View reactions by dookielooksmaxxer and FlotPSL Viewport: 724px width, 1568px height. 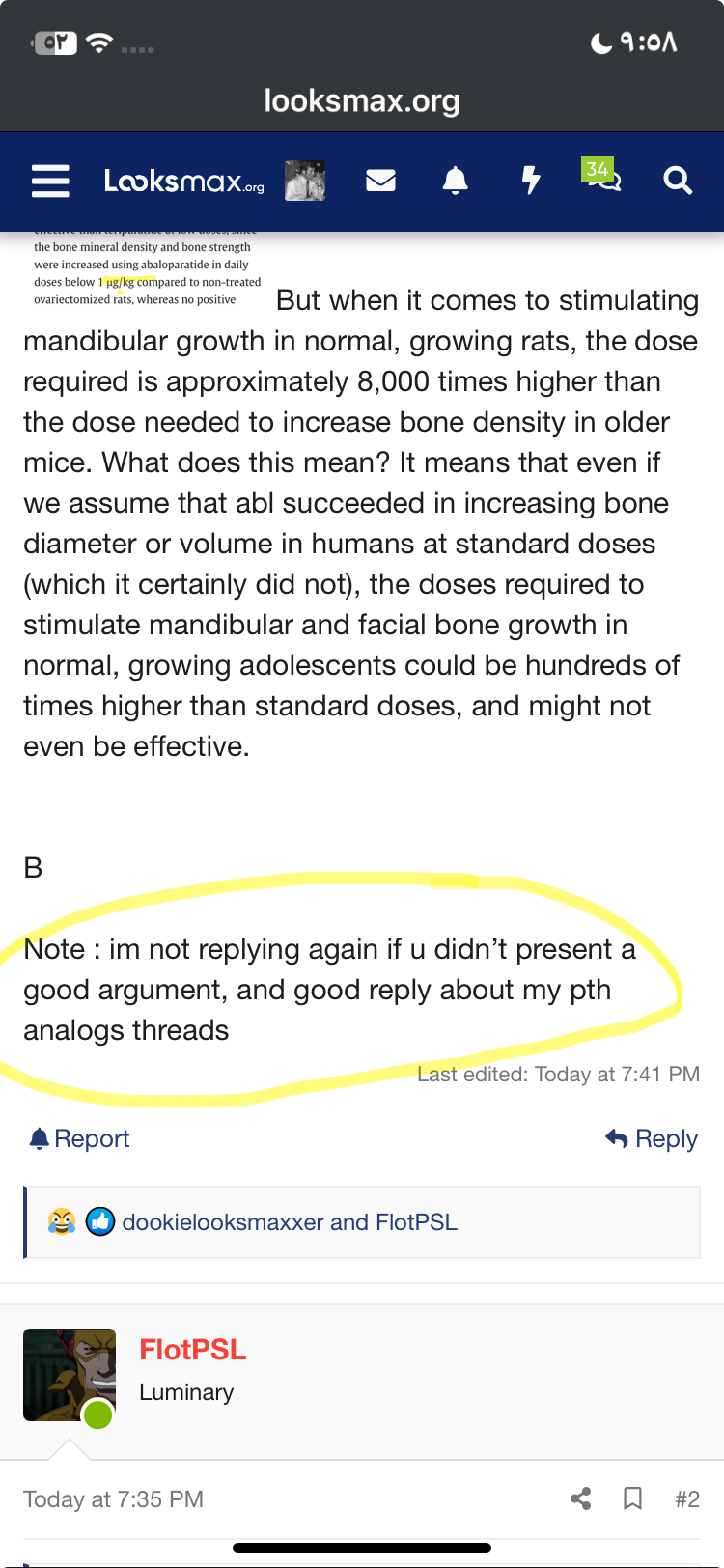click(x=289, y=1221)
